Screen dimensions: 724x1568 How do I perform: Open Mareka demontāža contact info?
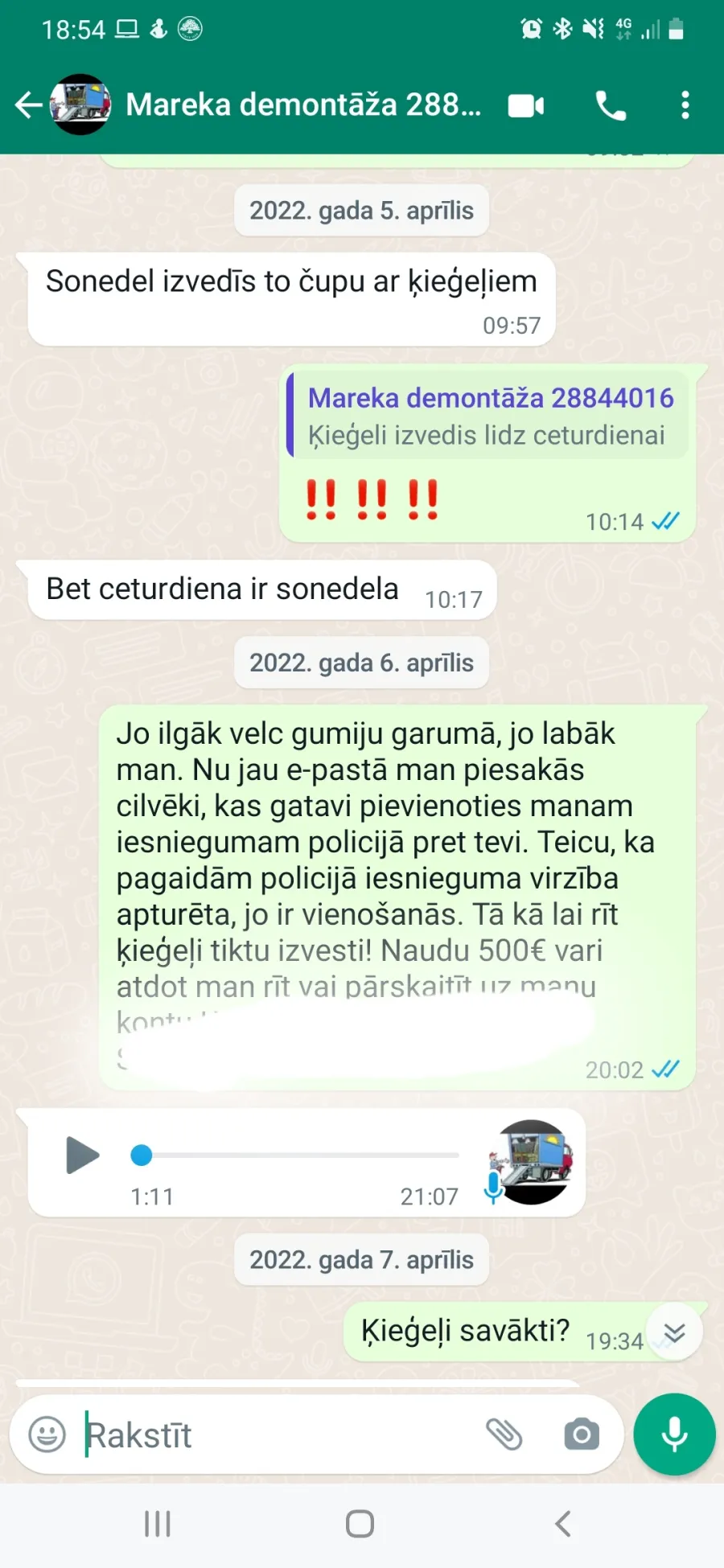point(303,105)
